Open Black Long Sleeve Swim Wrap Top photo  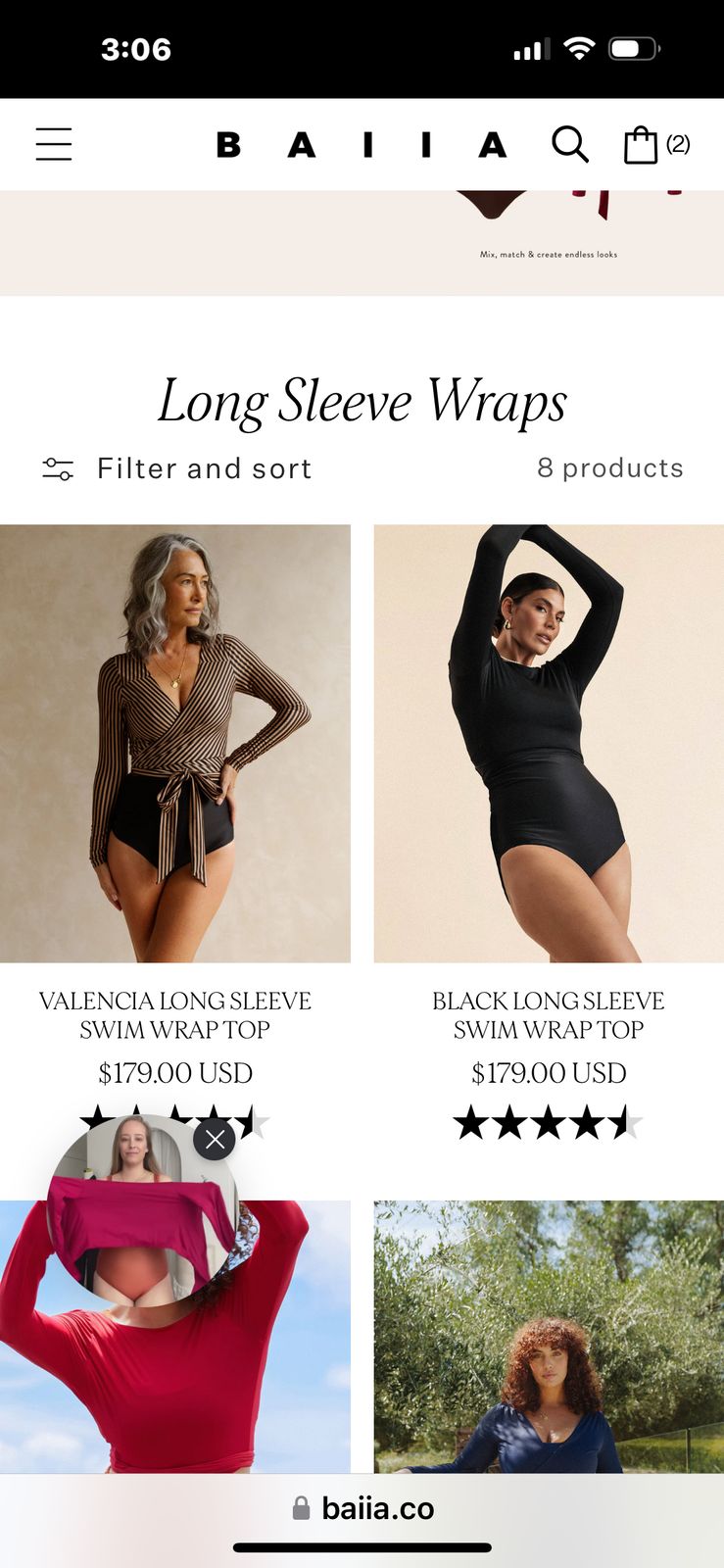pos(549,743)
